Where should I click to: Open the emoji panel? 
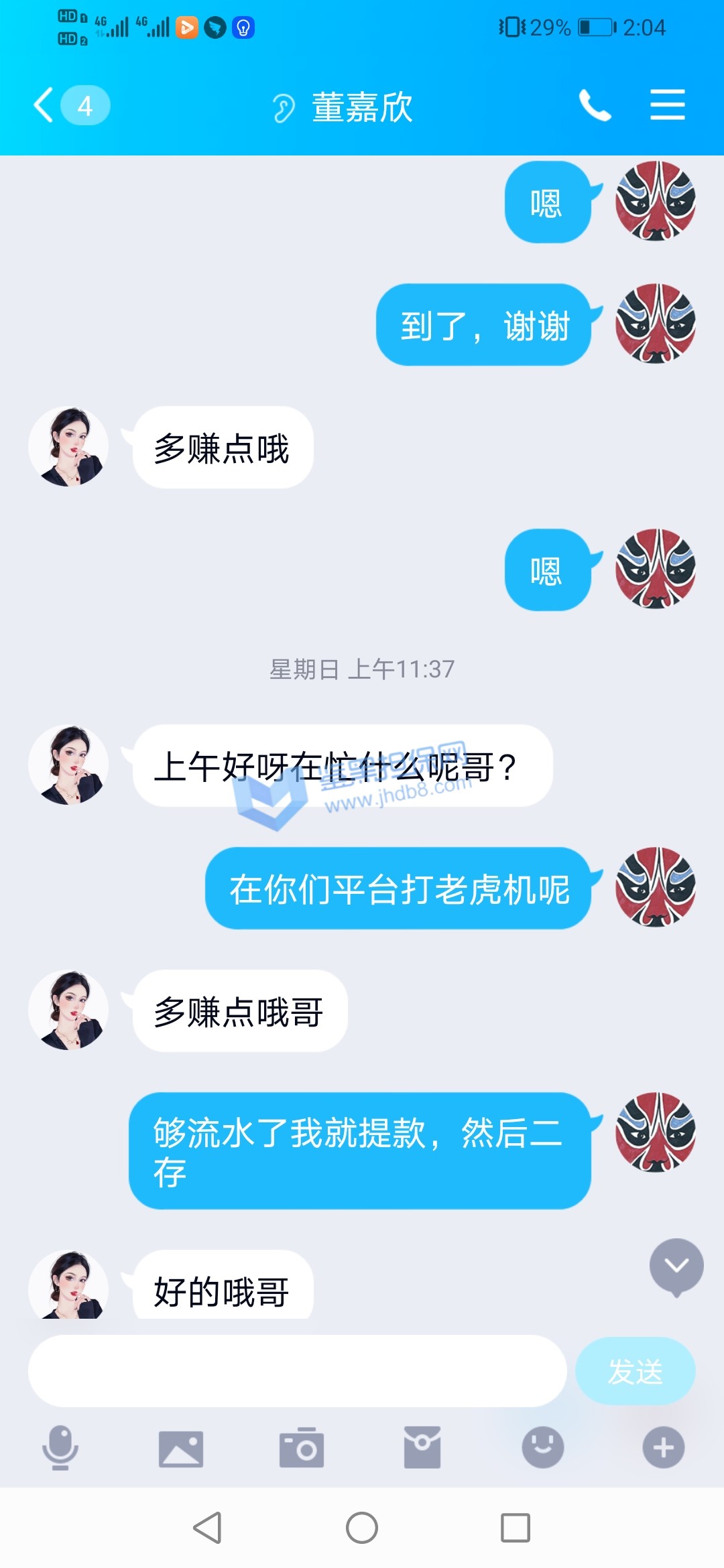coord(542,1447)
